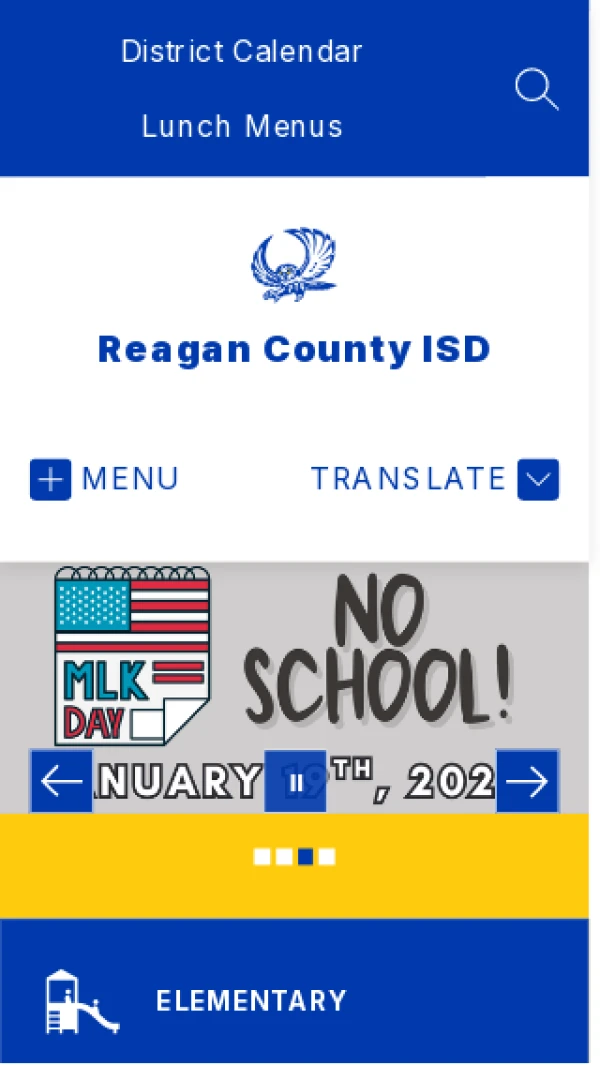
Task: Expand the MENU button
Action: pyautogui.click(x=104, y=479)
